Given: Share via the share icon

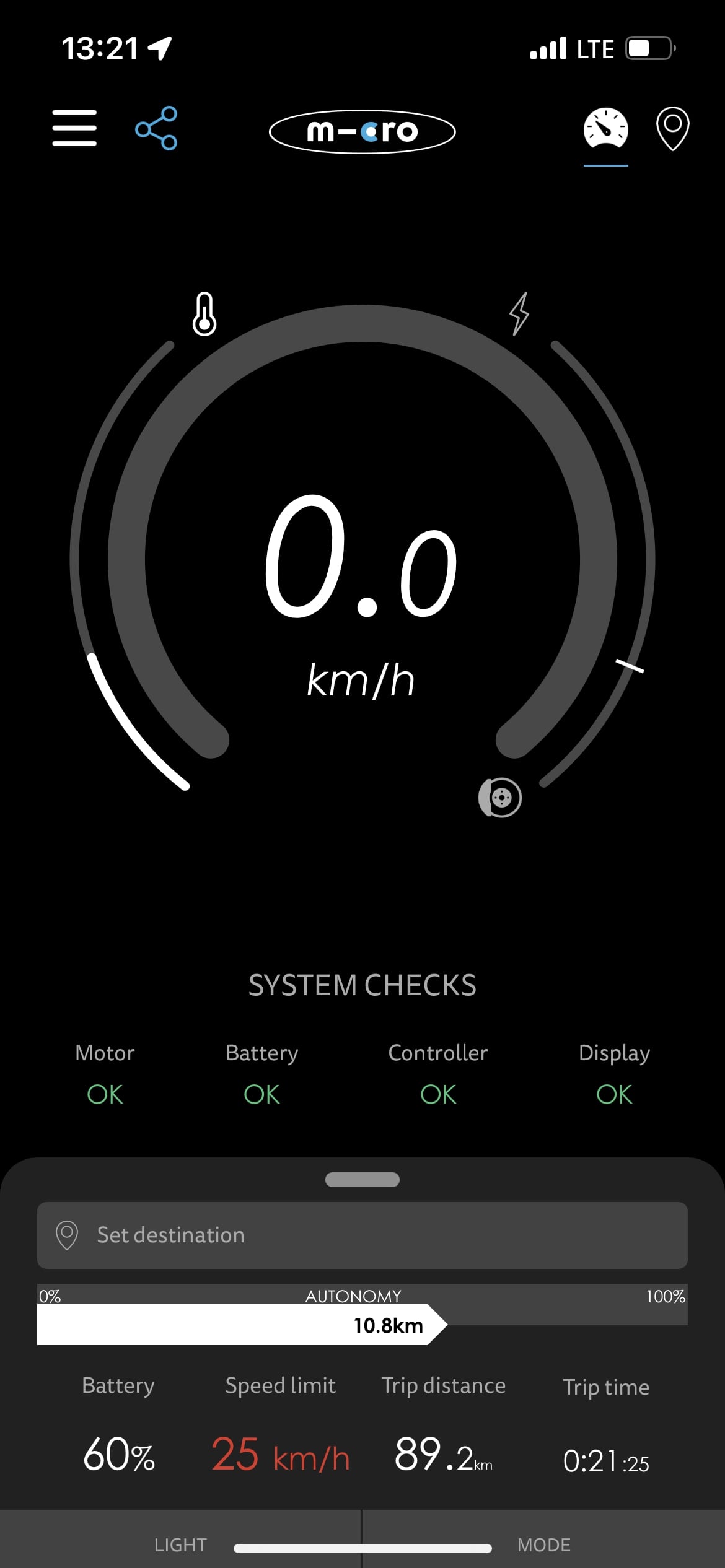Looking at the screenshot, I should [157, 128].
